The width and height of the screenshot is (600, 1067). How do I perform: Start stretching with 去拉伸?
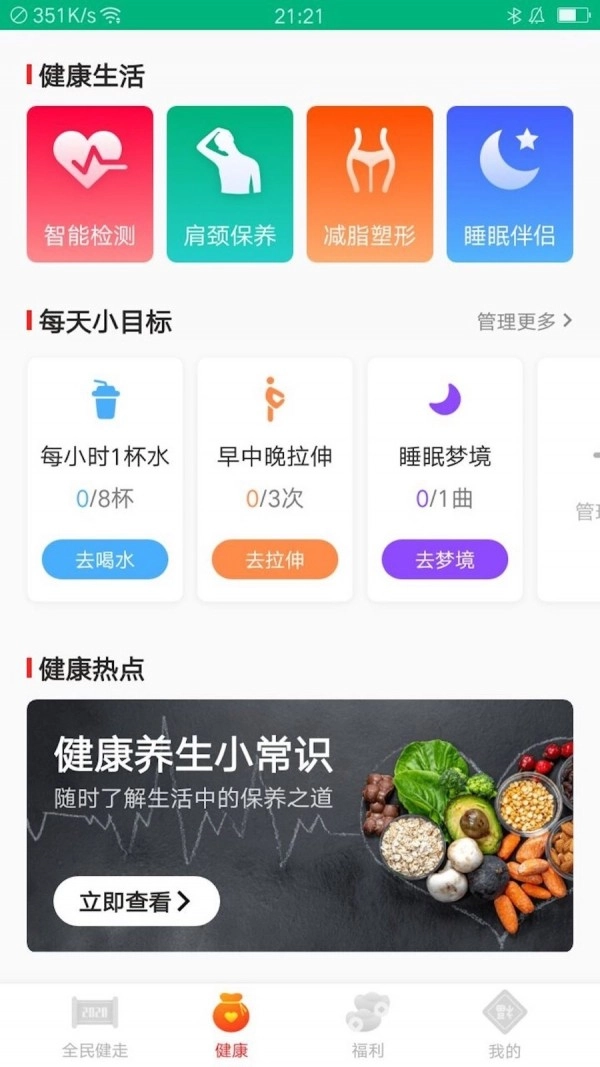(x=275, y=560)
